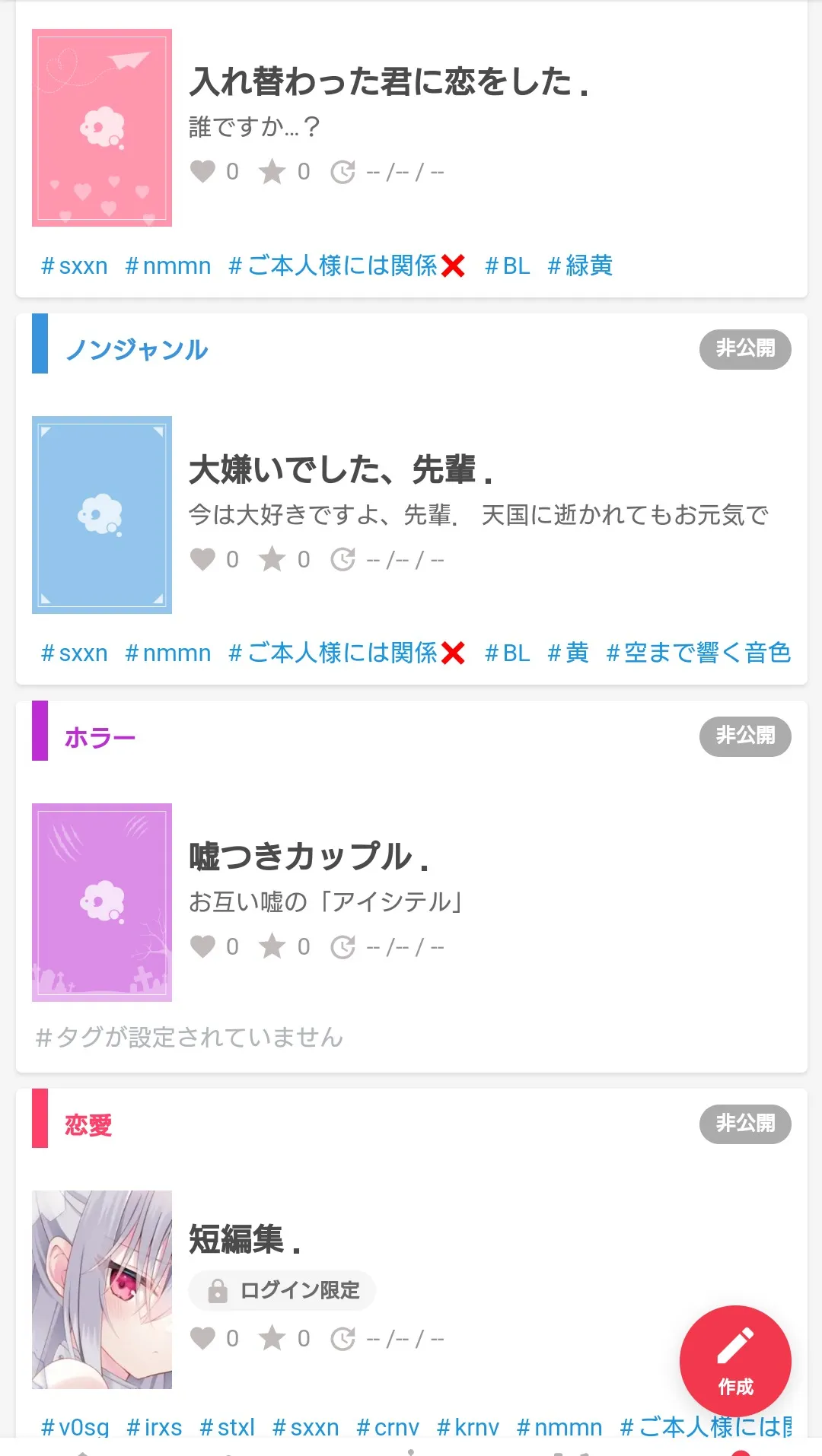
Task: Toggle 非公開 status on ホラー section
Action: pos(745,736)
